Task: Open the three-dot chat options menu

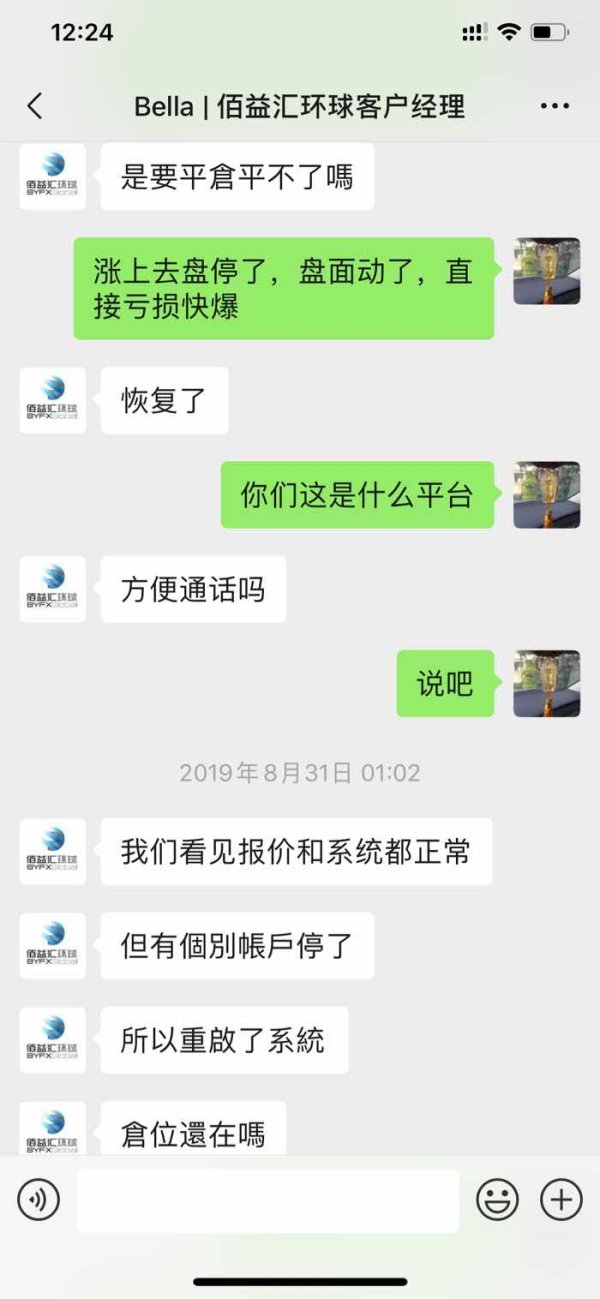Action: pos(554,106)
